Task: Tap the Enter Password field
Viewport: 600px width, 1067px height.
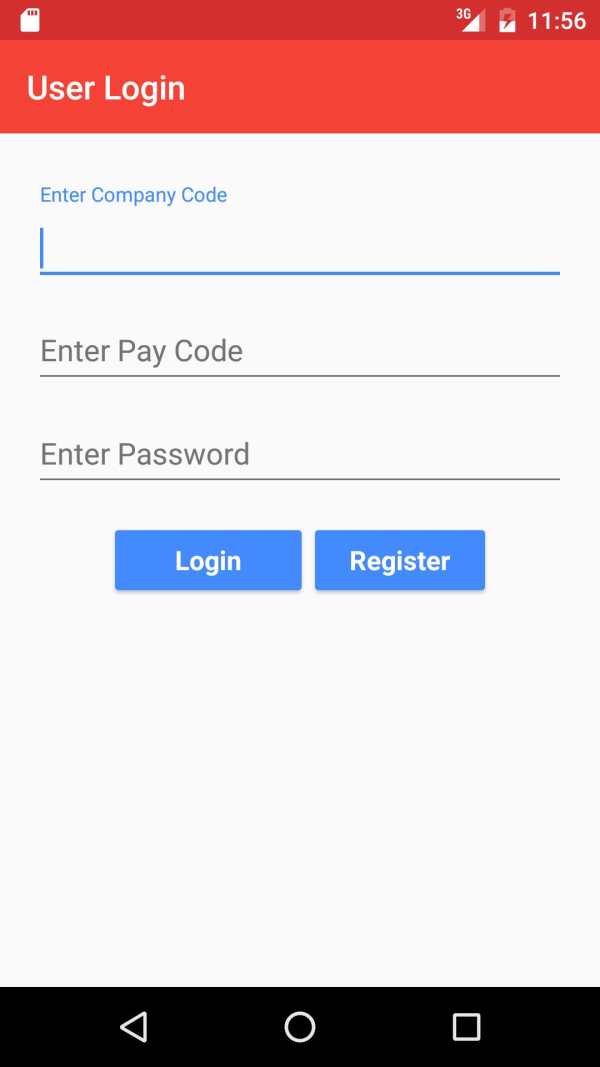Action: [x=299, y=455]
